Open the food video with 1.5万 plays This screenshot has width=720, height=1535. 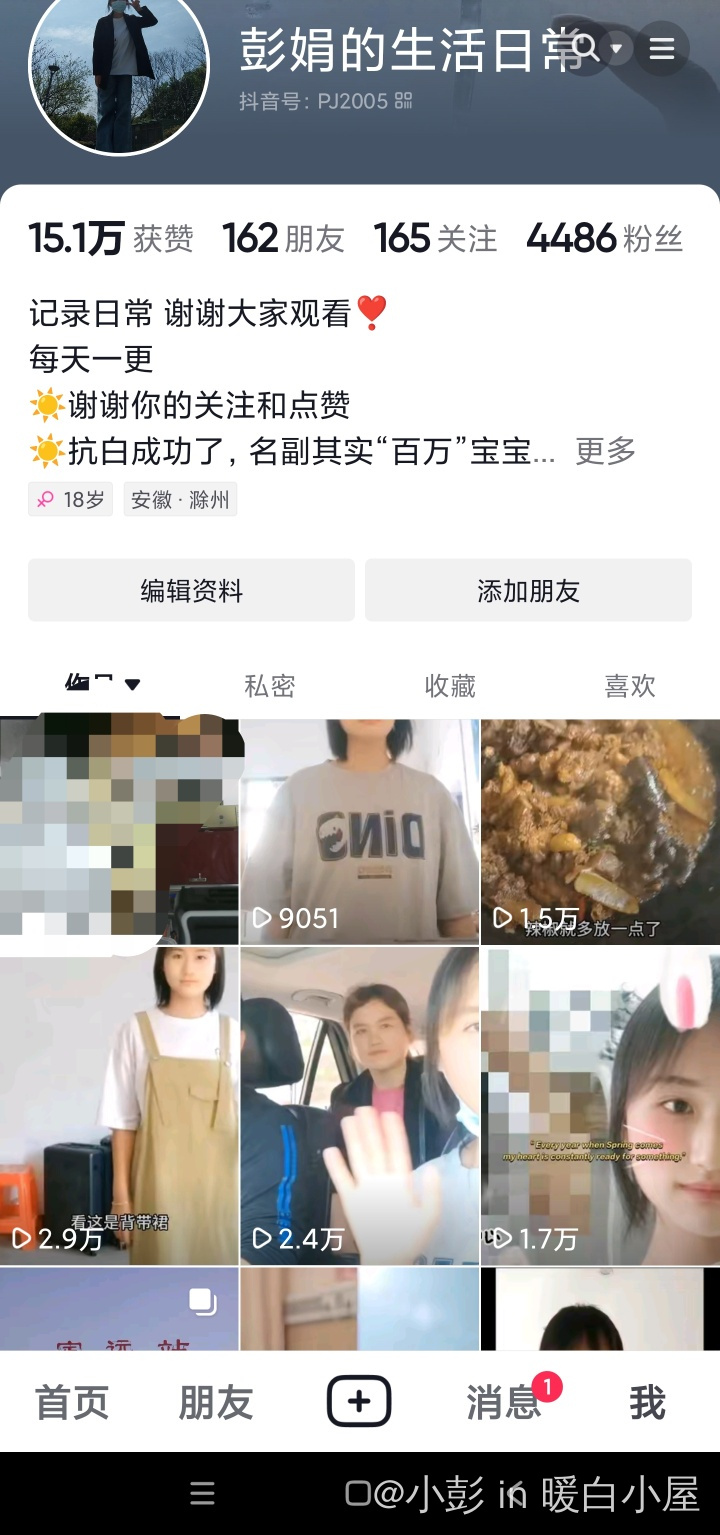point(600,831)
